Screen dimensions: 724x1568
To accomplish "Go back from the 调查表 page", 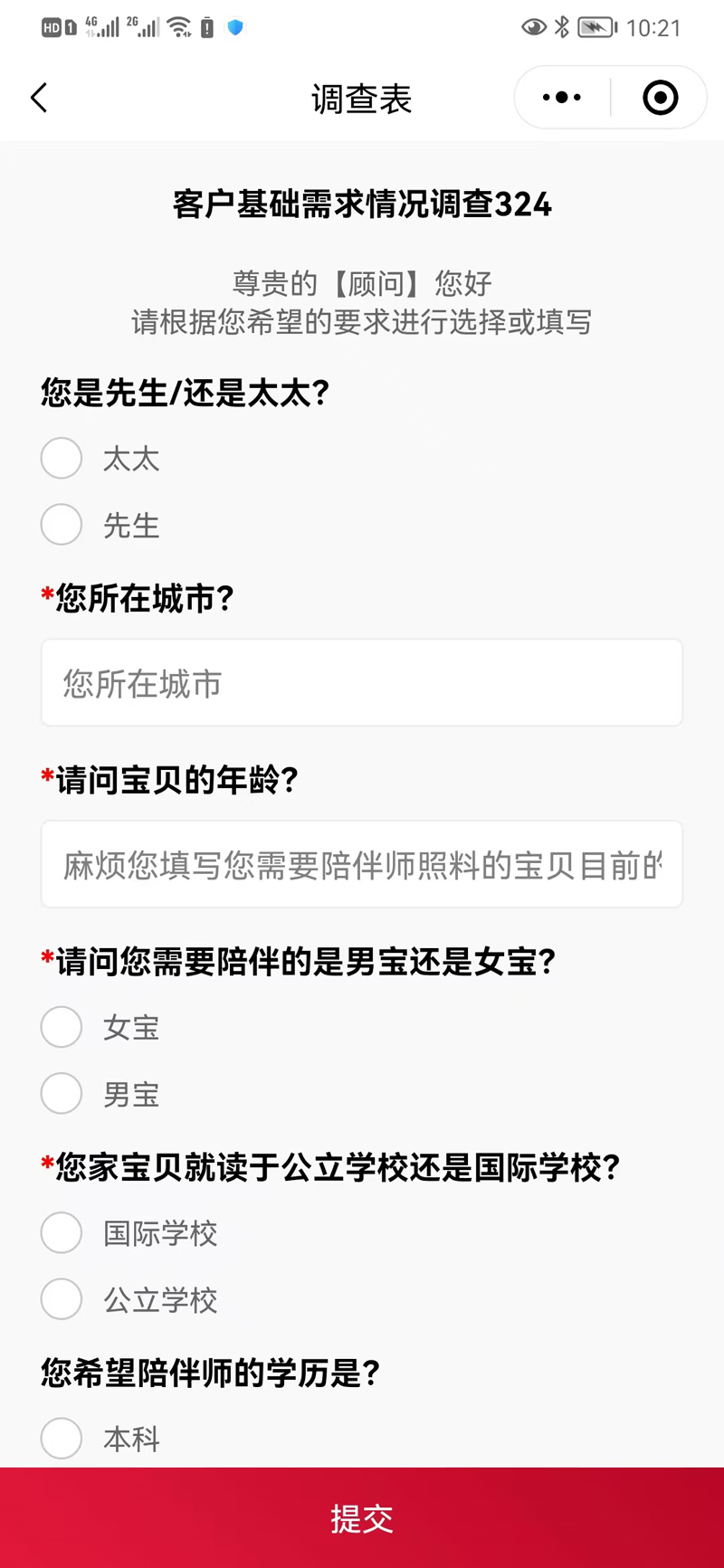I will pyautogui.click(x=39, y=98).
